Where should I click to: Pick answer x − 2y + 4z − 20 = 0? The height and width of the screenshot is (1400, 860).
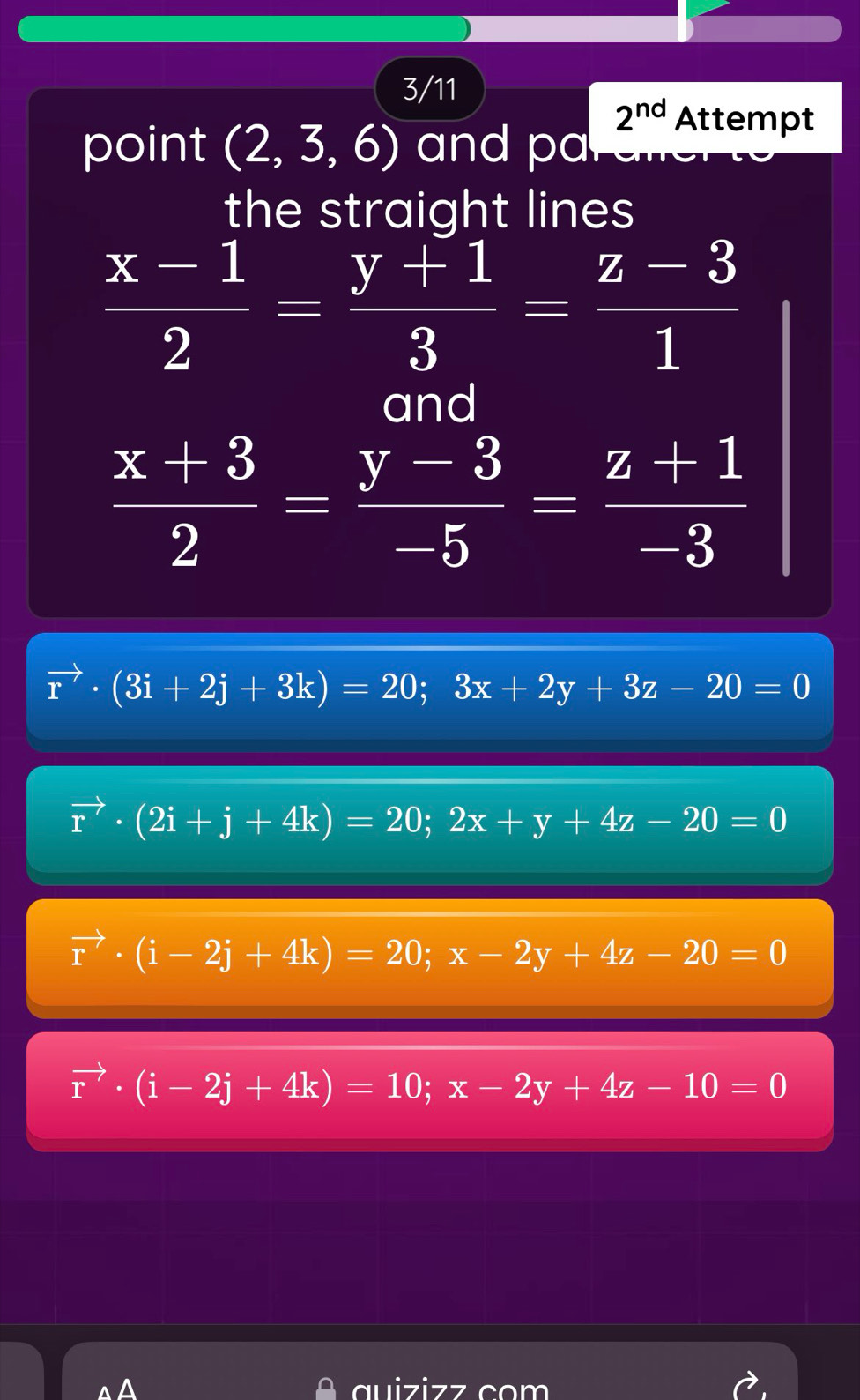[x=429, y=955]
